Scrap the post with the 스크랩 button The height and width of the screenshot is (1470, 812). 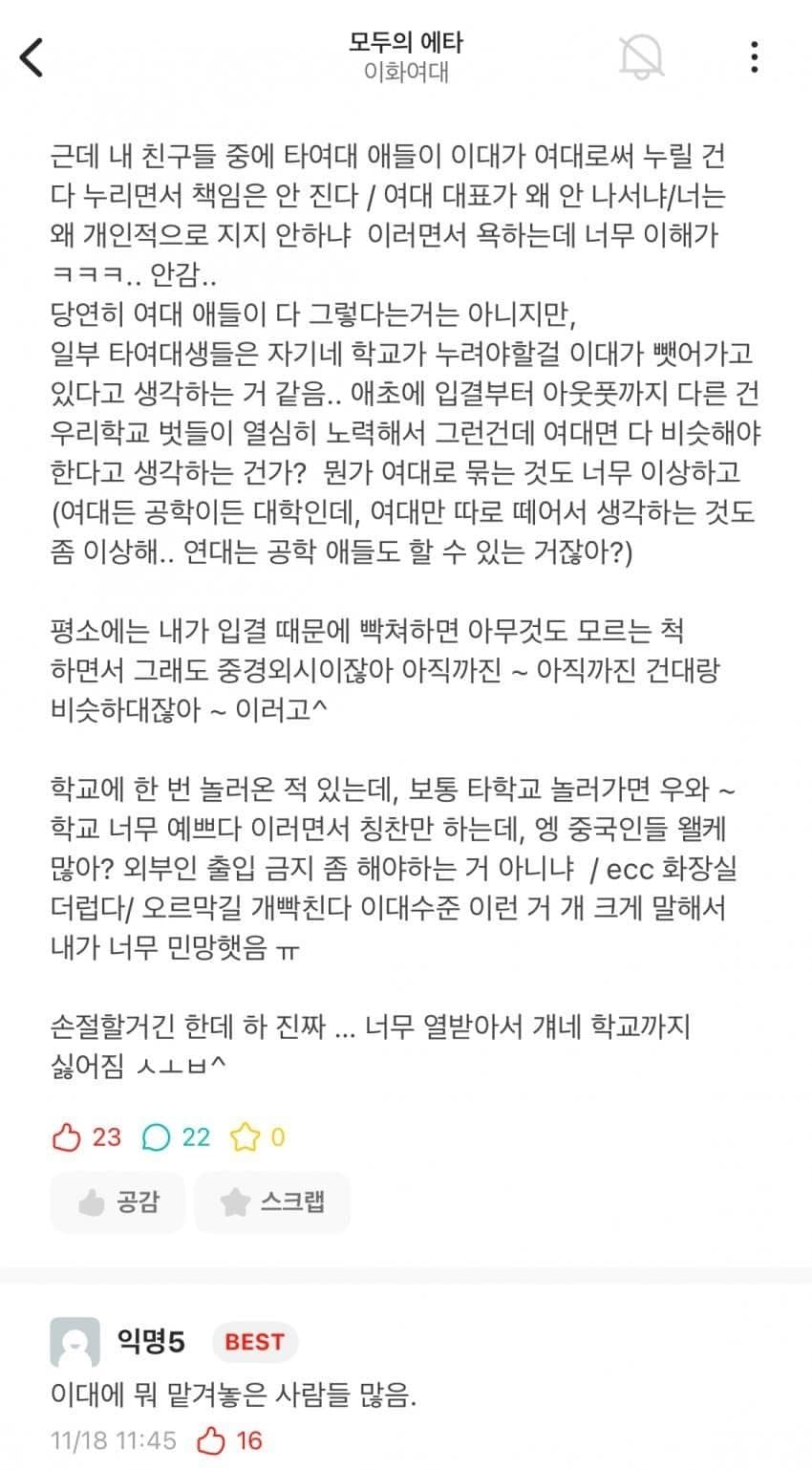coord(273,1201)
